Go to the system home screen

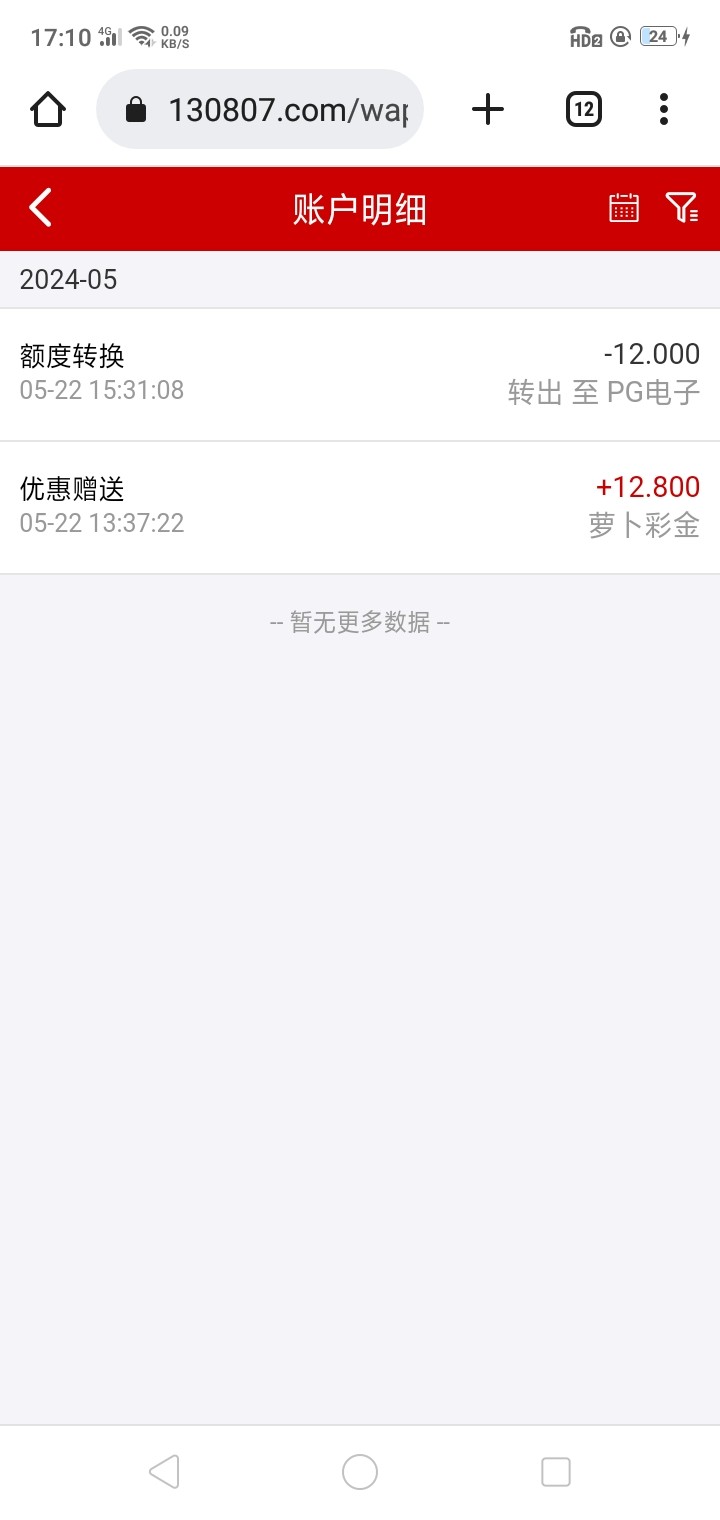[360, 1472]
